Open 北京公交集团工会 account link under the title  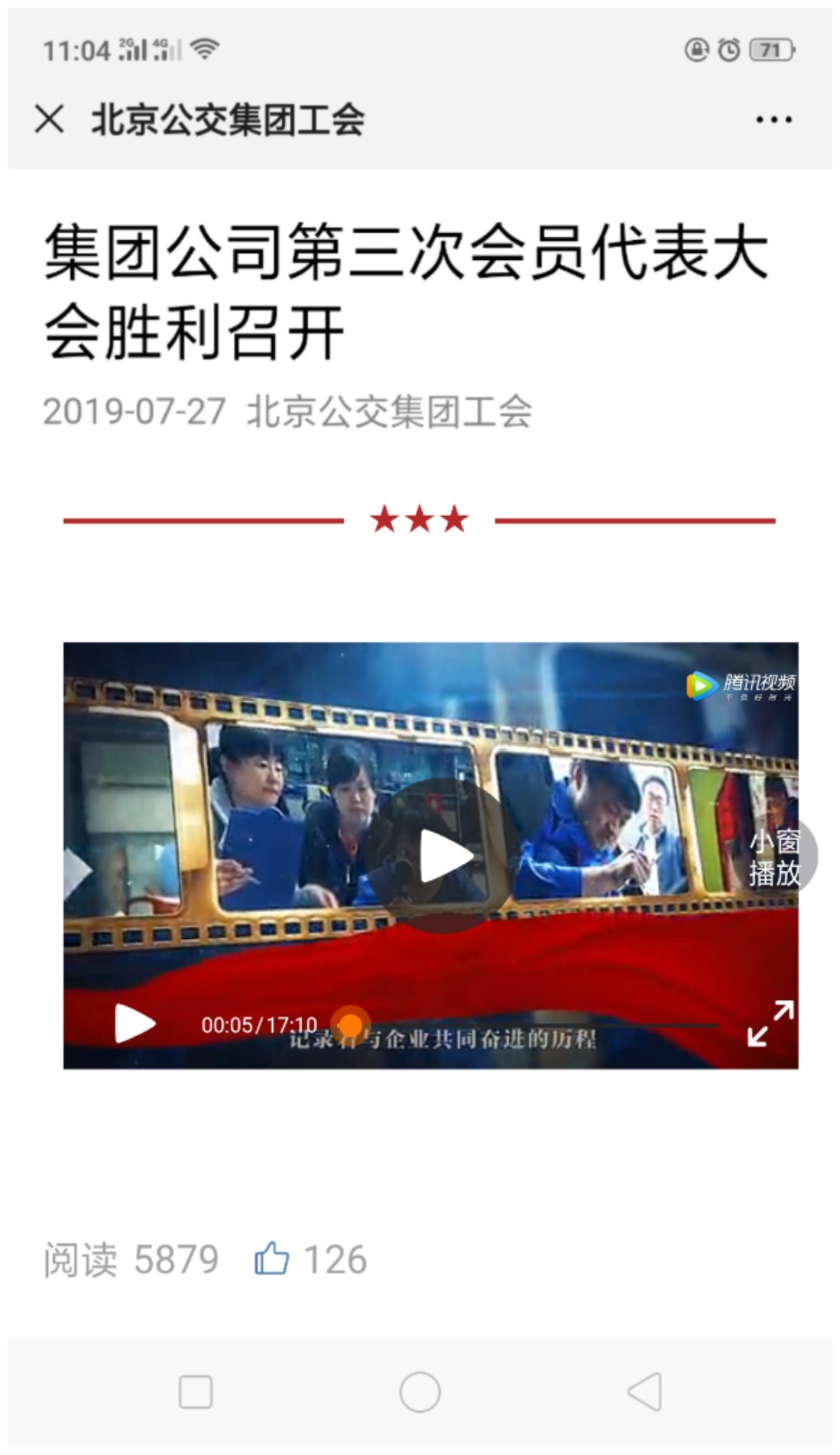point(388,411)
